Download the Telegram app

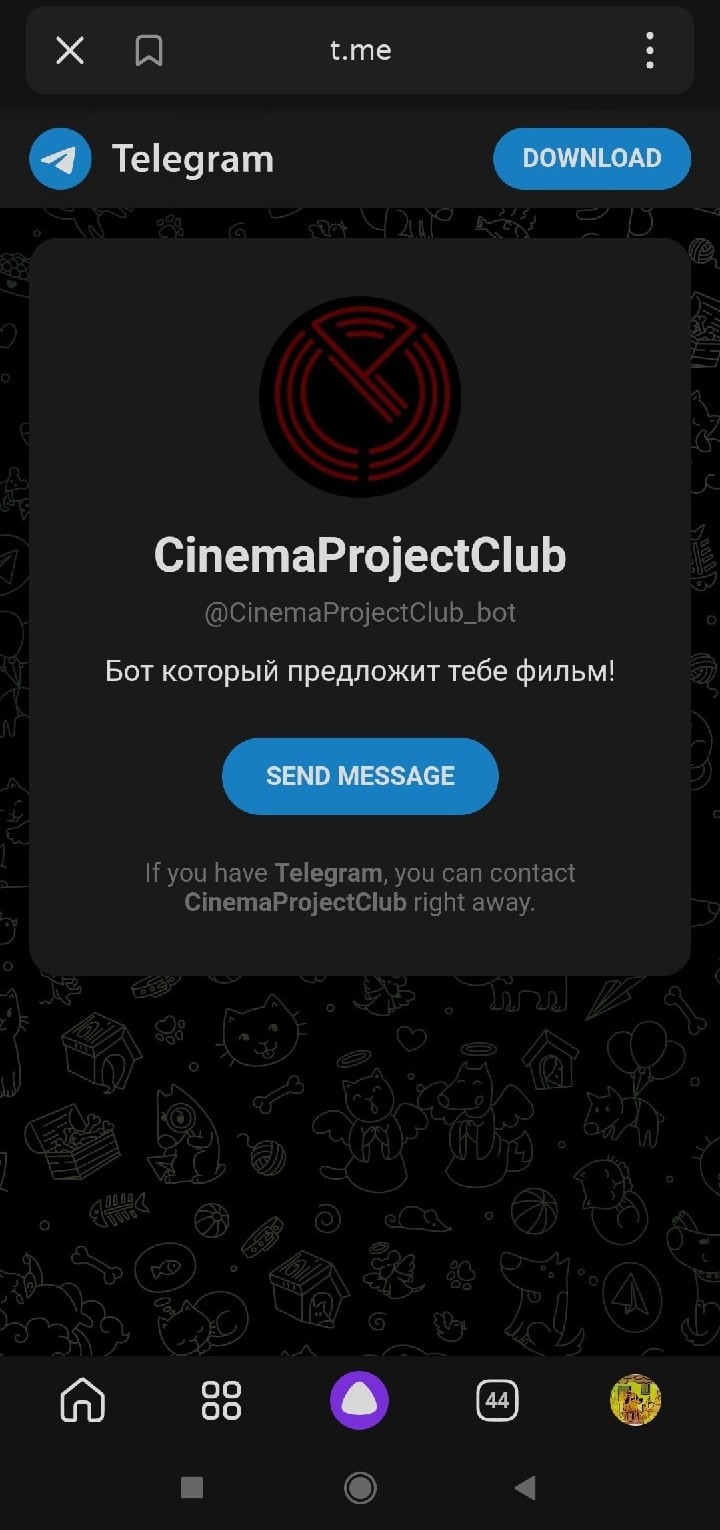coord(591,159)
